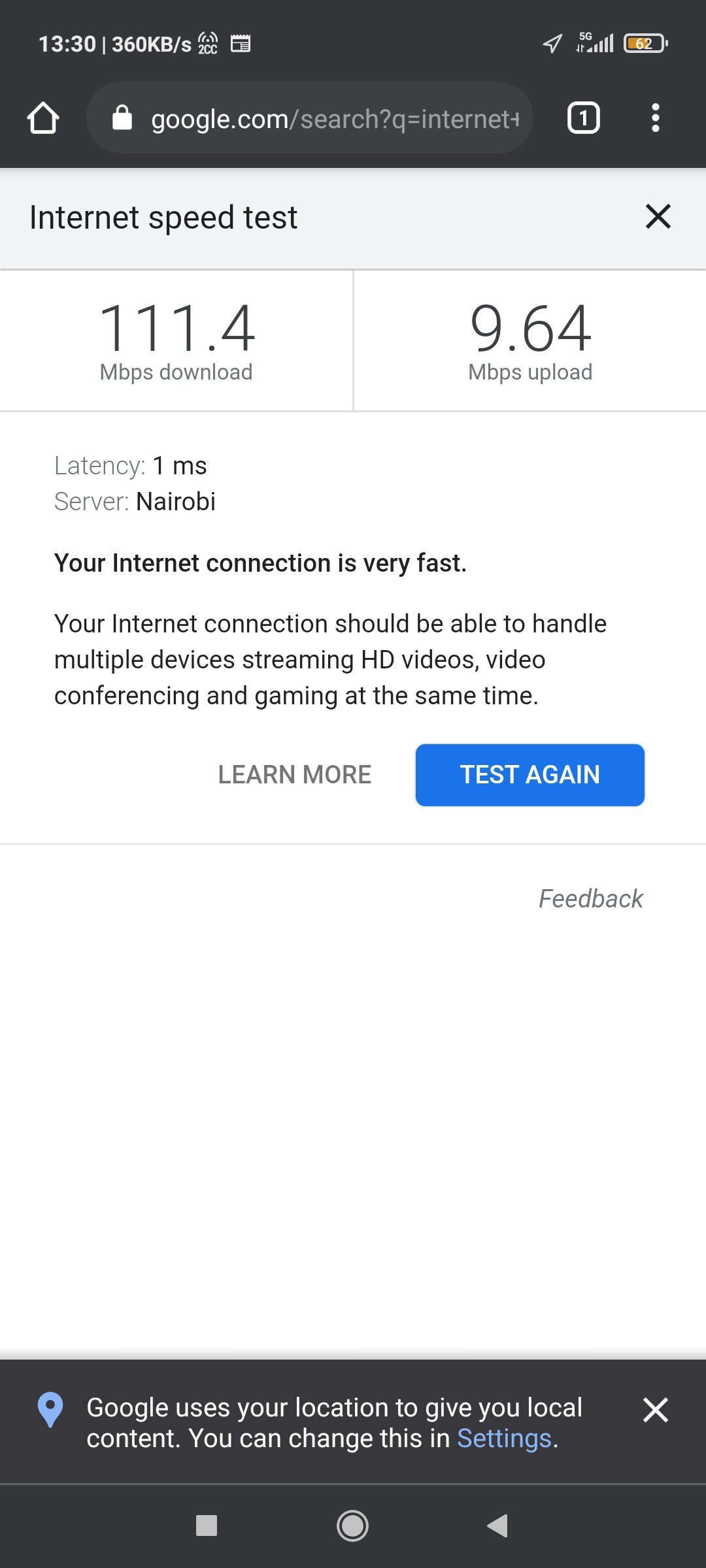This screenshot has height=1568, width=706.
Task: Go to the browser home page
Action: coord(43,118)
